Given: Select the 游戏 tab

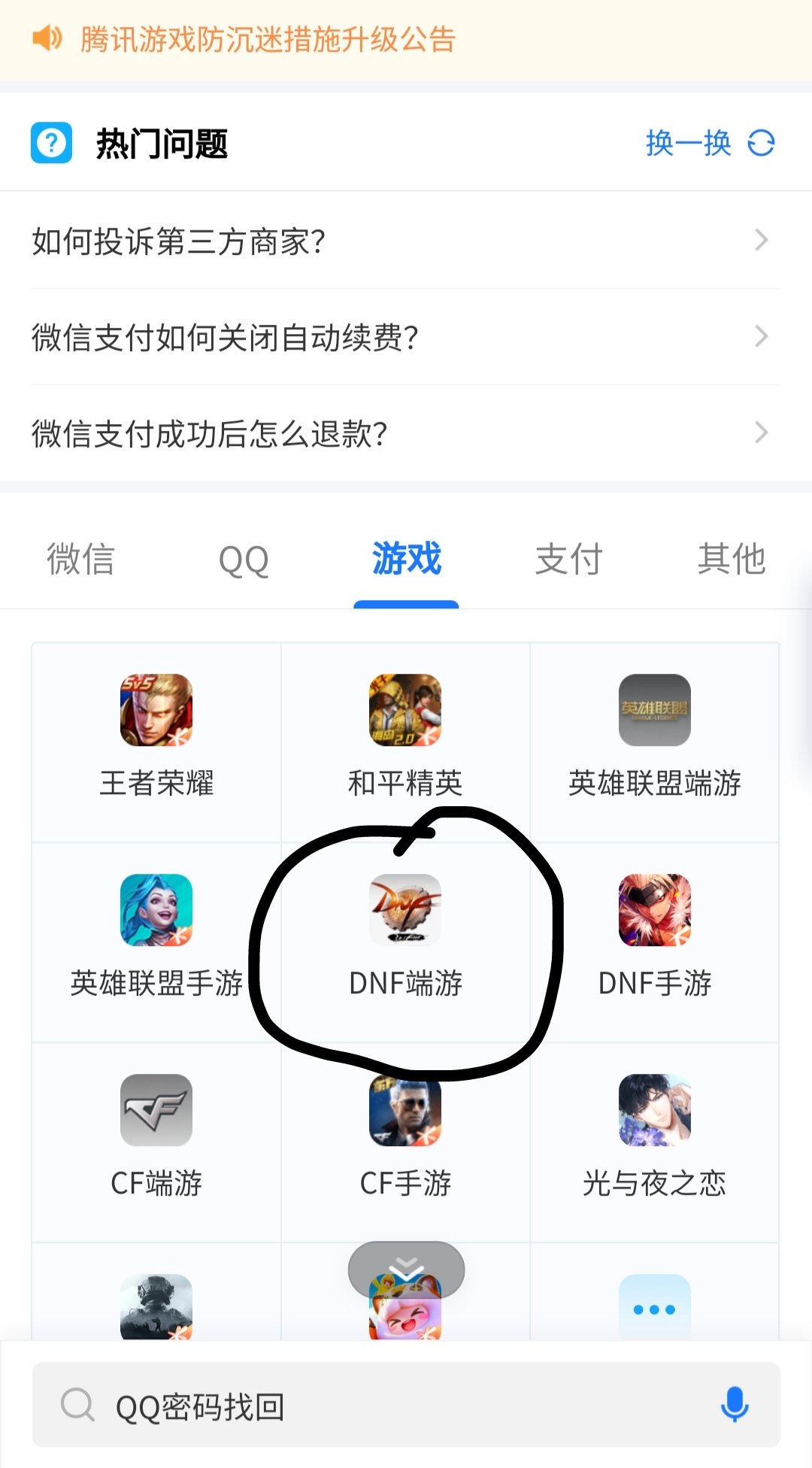Looking at the screenshot, I should coord(406,559).
